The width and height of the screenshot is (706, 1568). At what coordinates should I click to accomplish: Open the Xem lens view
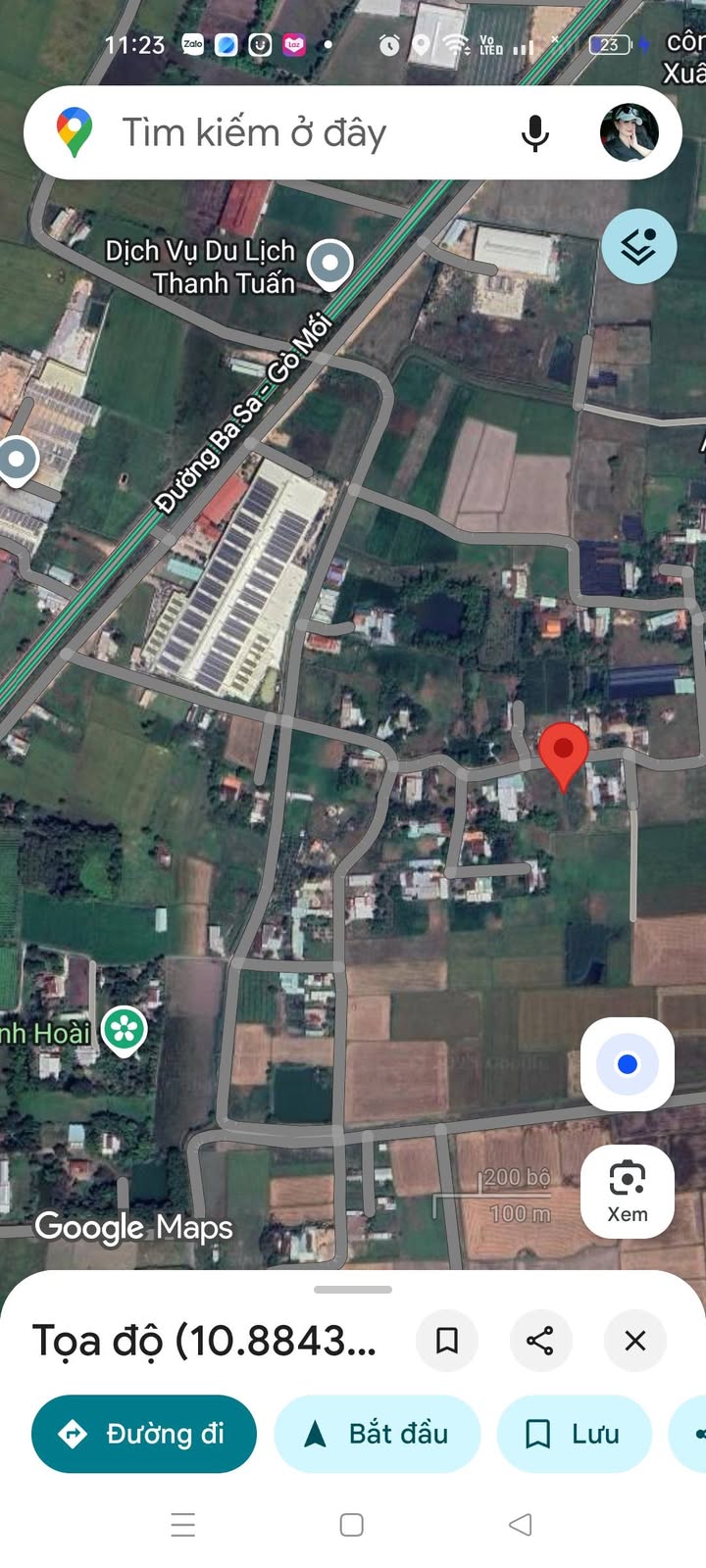click(x=628, y=1191)
